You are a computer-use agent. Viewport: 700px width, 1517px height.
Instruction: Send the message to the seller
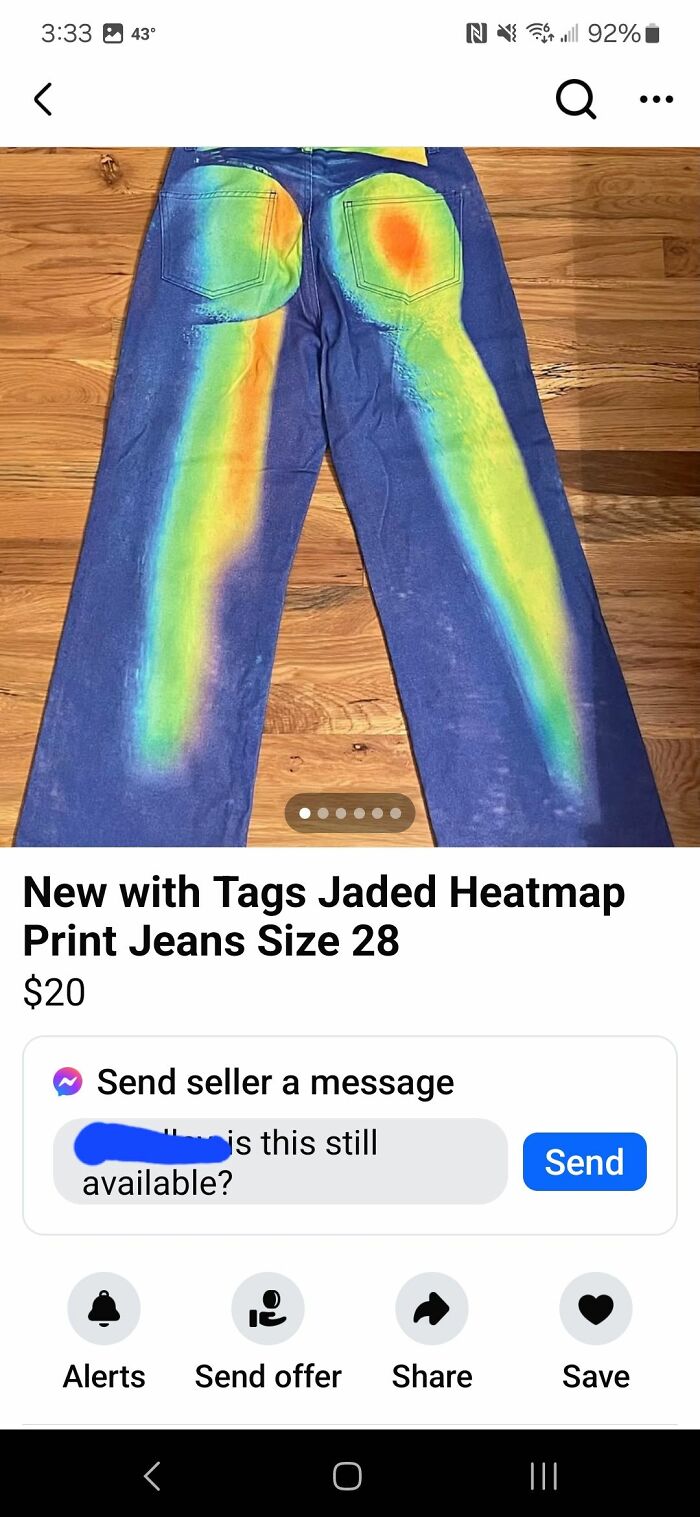tap(584, 1162)
